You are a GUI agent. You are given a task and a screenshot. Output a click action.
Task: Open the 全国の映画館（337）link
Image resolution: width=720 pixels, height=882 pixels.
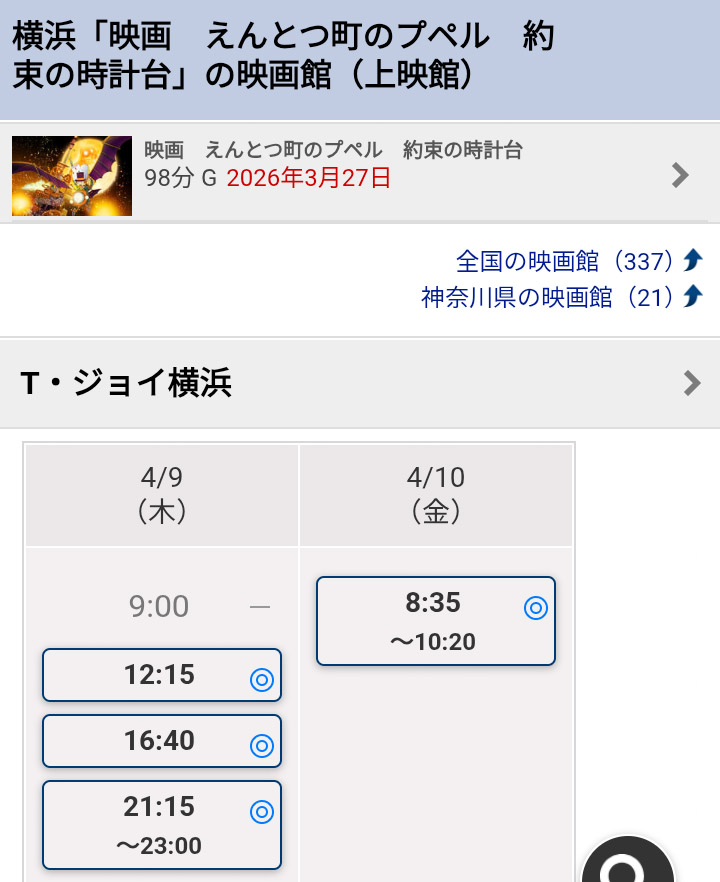coord(570,262)
